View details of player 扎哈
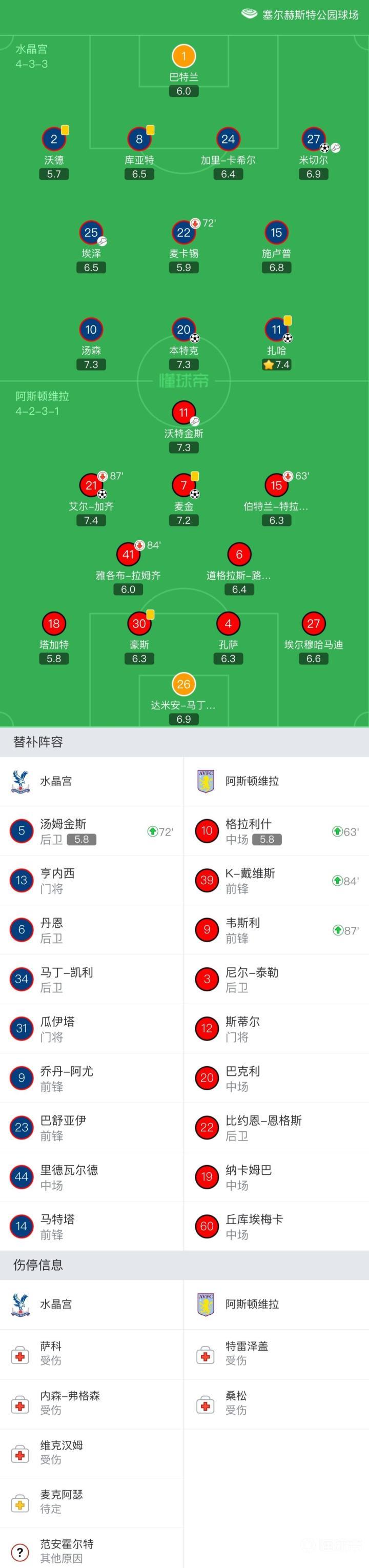Image resolution: width=369 pixels, height=1568 pixels. pos(276,344)
